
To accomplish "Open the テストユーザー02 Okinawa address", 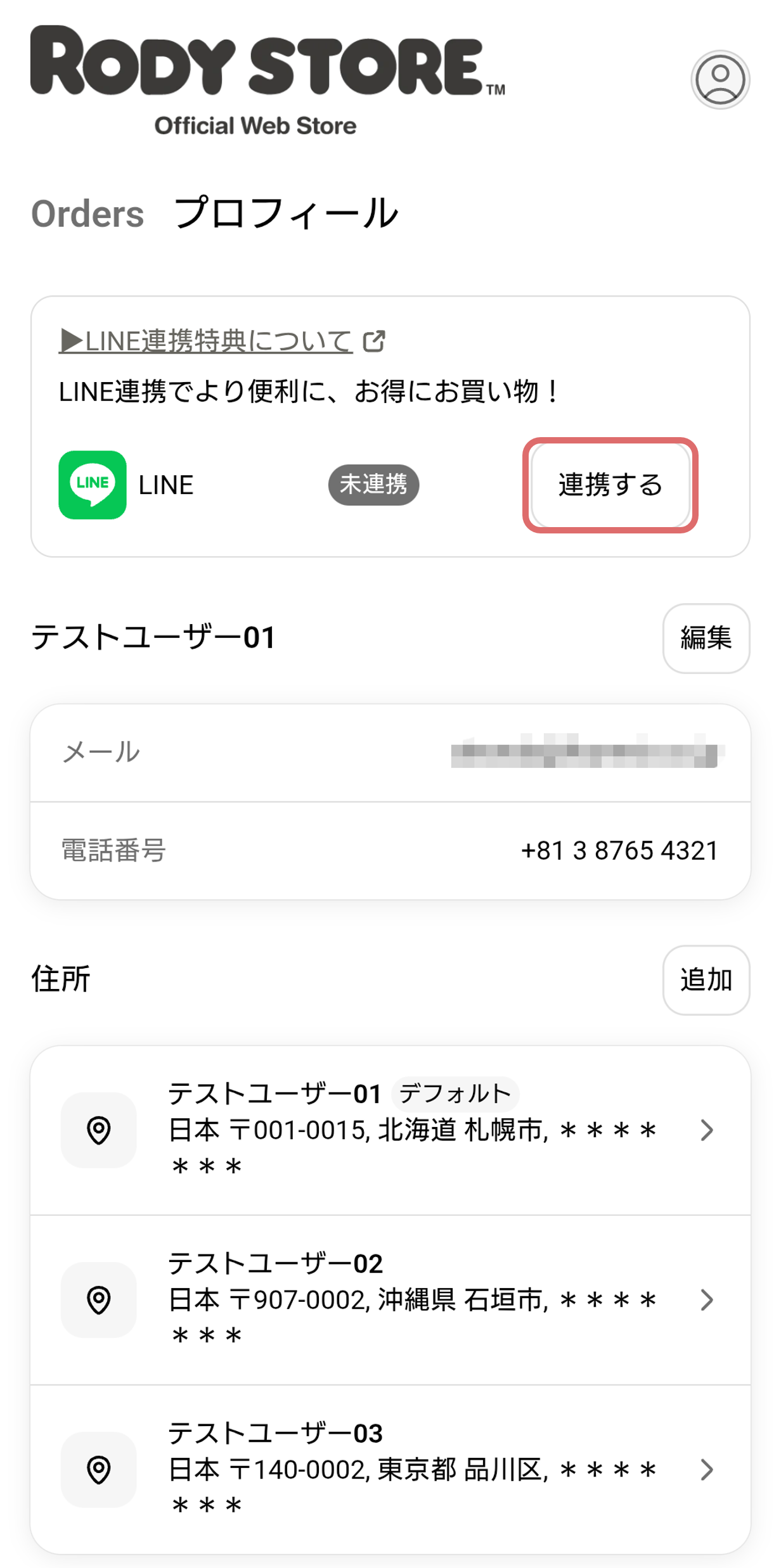I will point(390,1300).
